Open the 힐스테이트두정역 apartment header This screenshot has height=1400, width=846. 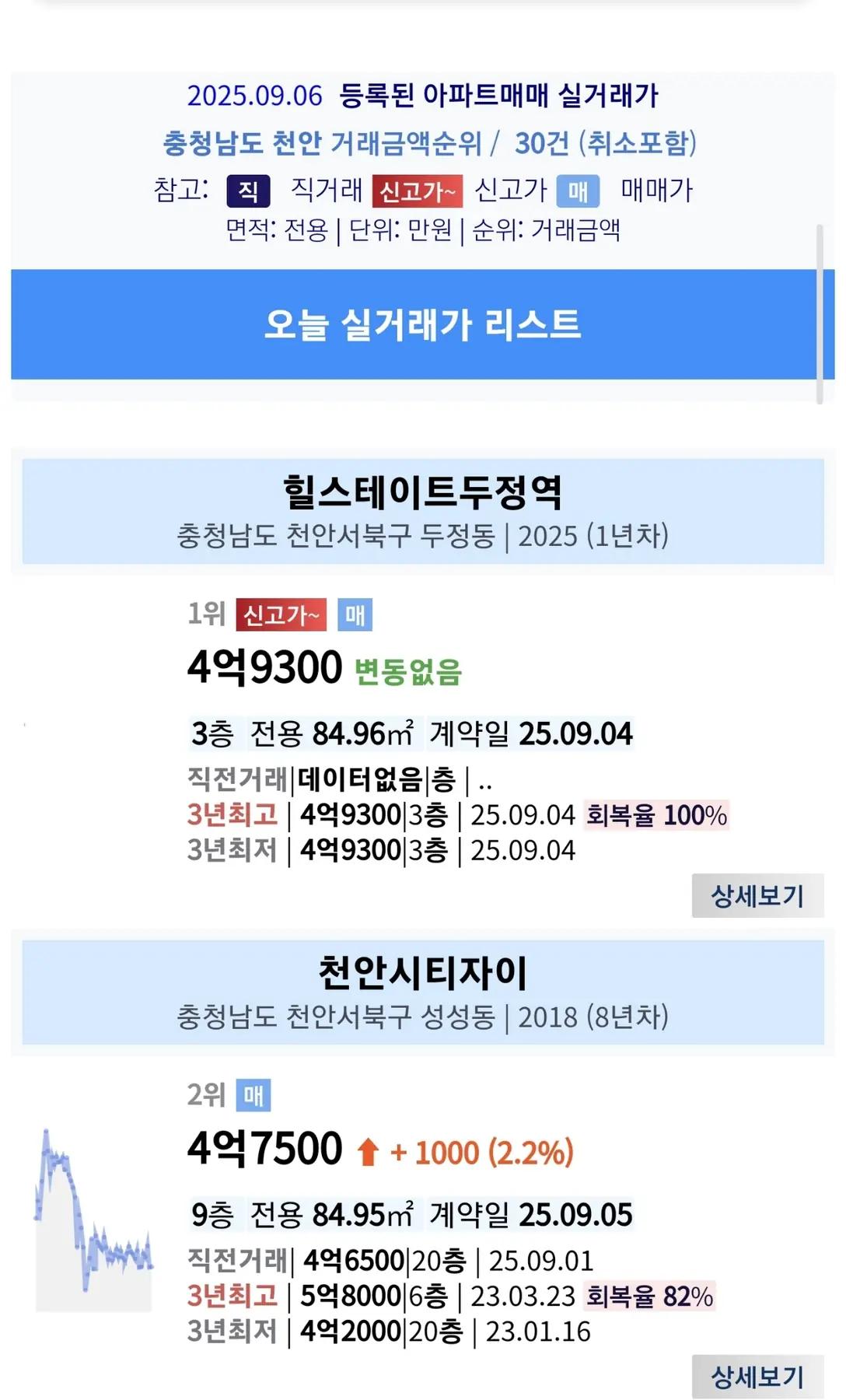(x=423, y=511)
